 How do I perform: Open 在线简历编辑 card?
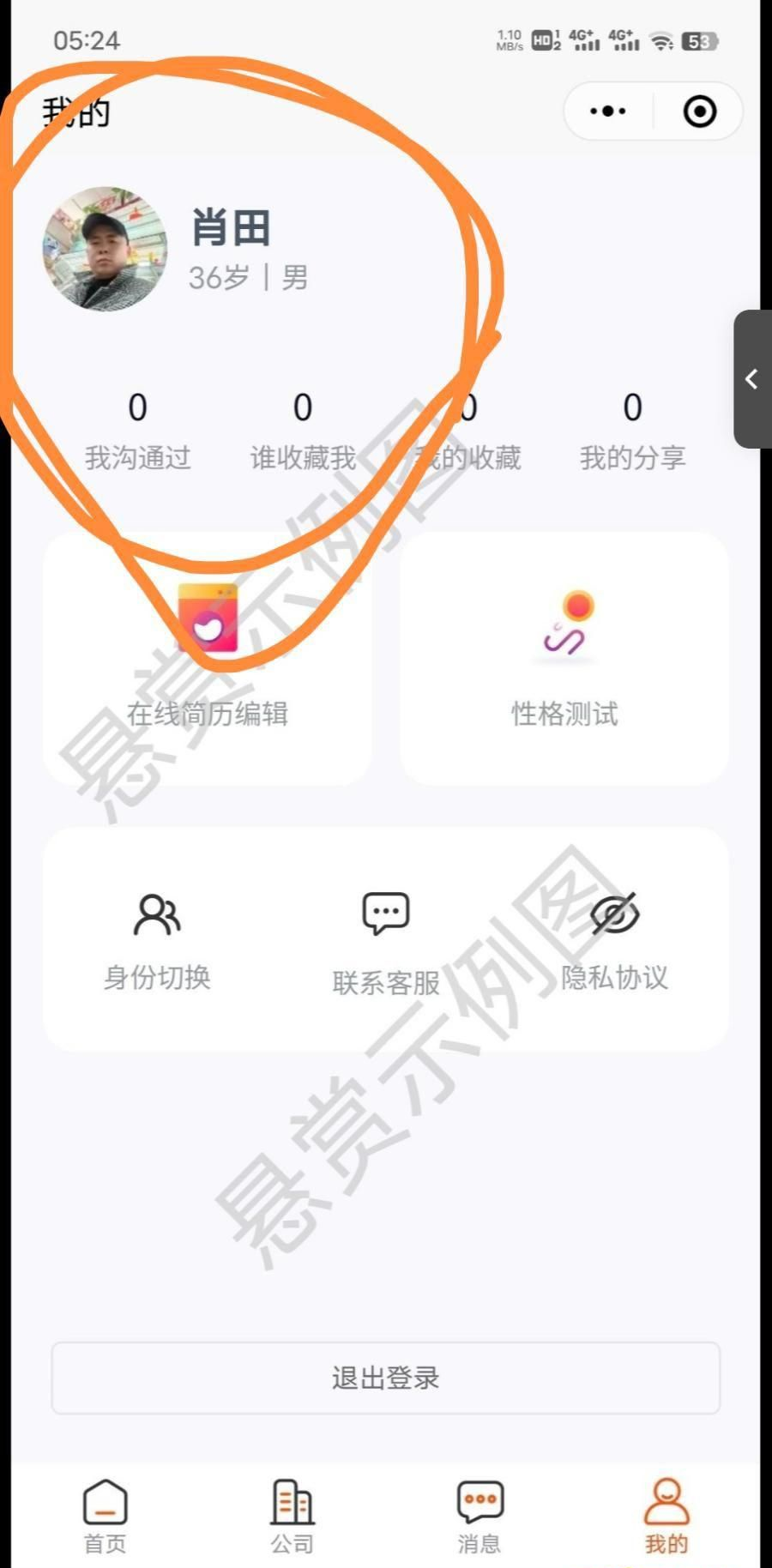(208, 658)
